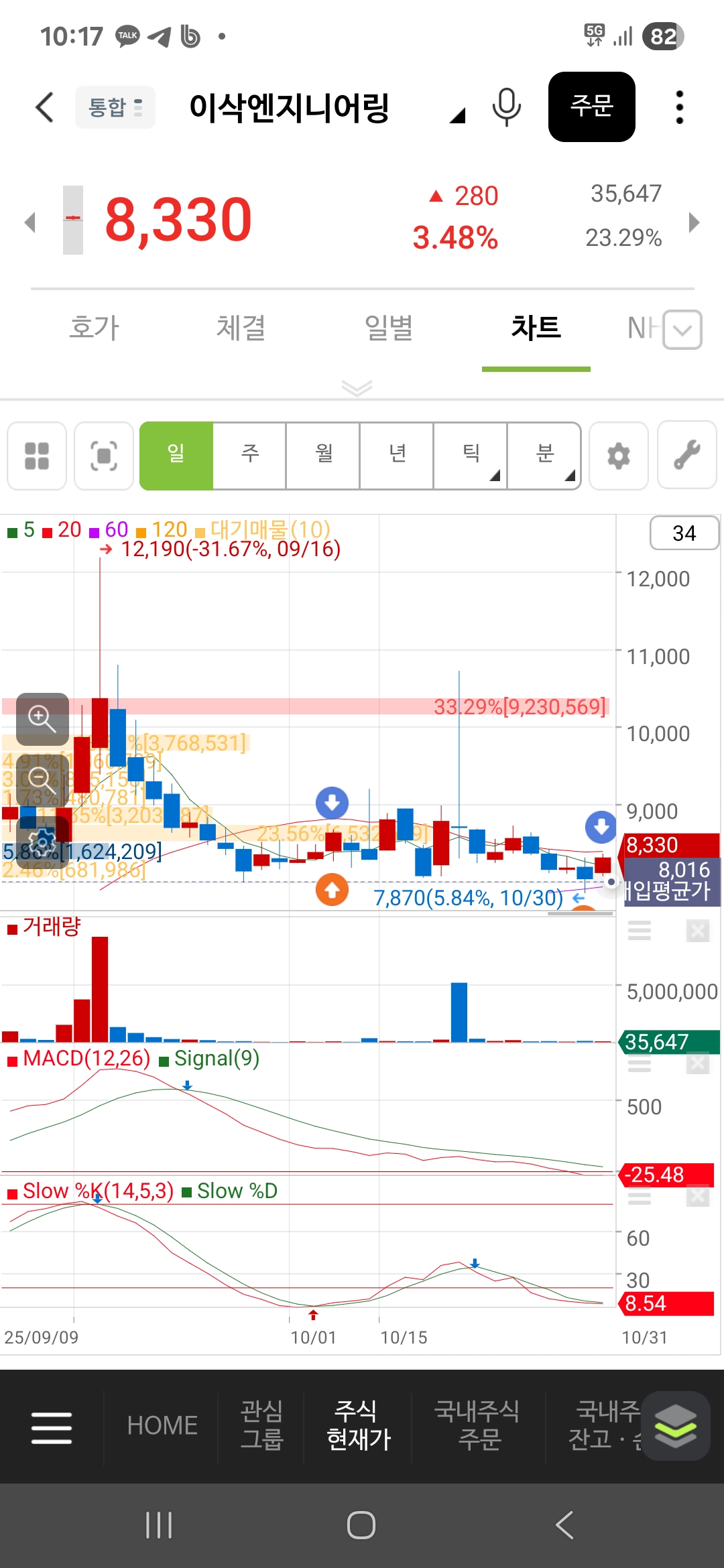Open 관심그룹 in bottom navigation
The image size is (724, 1568).
[x=261, y=1426]
